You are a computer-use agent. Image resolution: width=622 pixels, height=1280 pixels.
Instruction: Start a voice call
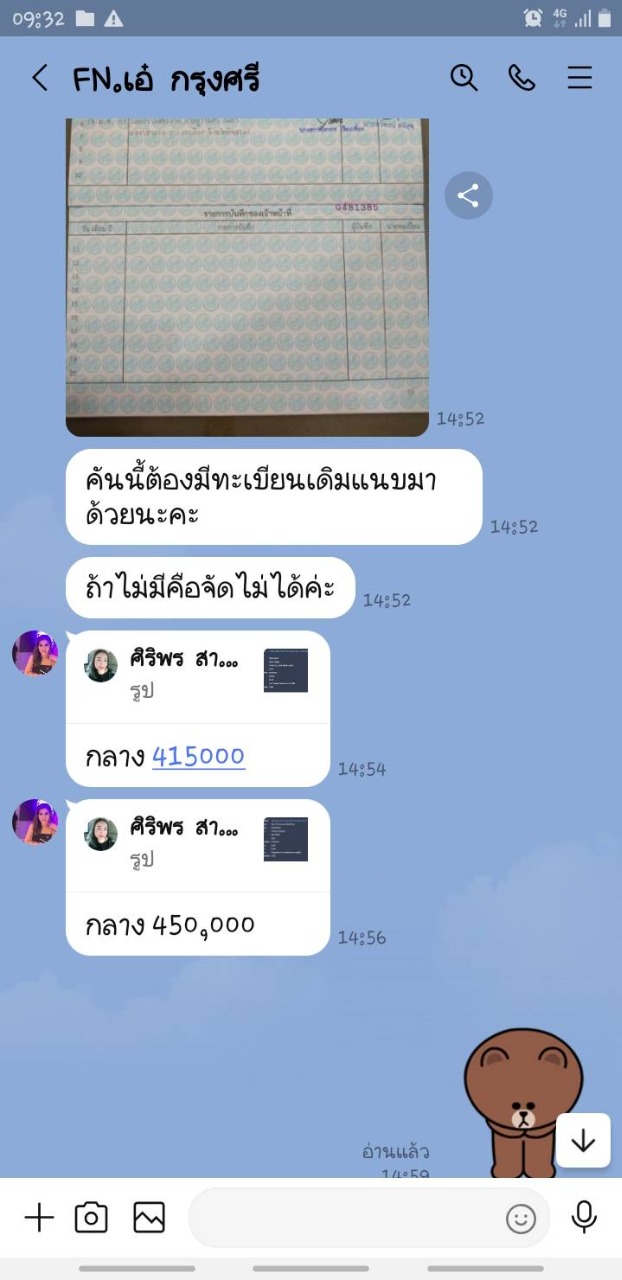click(522, 78)
